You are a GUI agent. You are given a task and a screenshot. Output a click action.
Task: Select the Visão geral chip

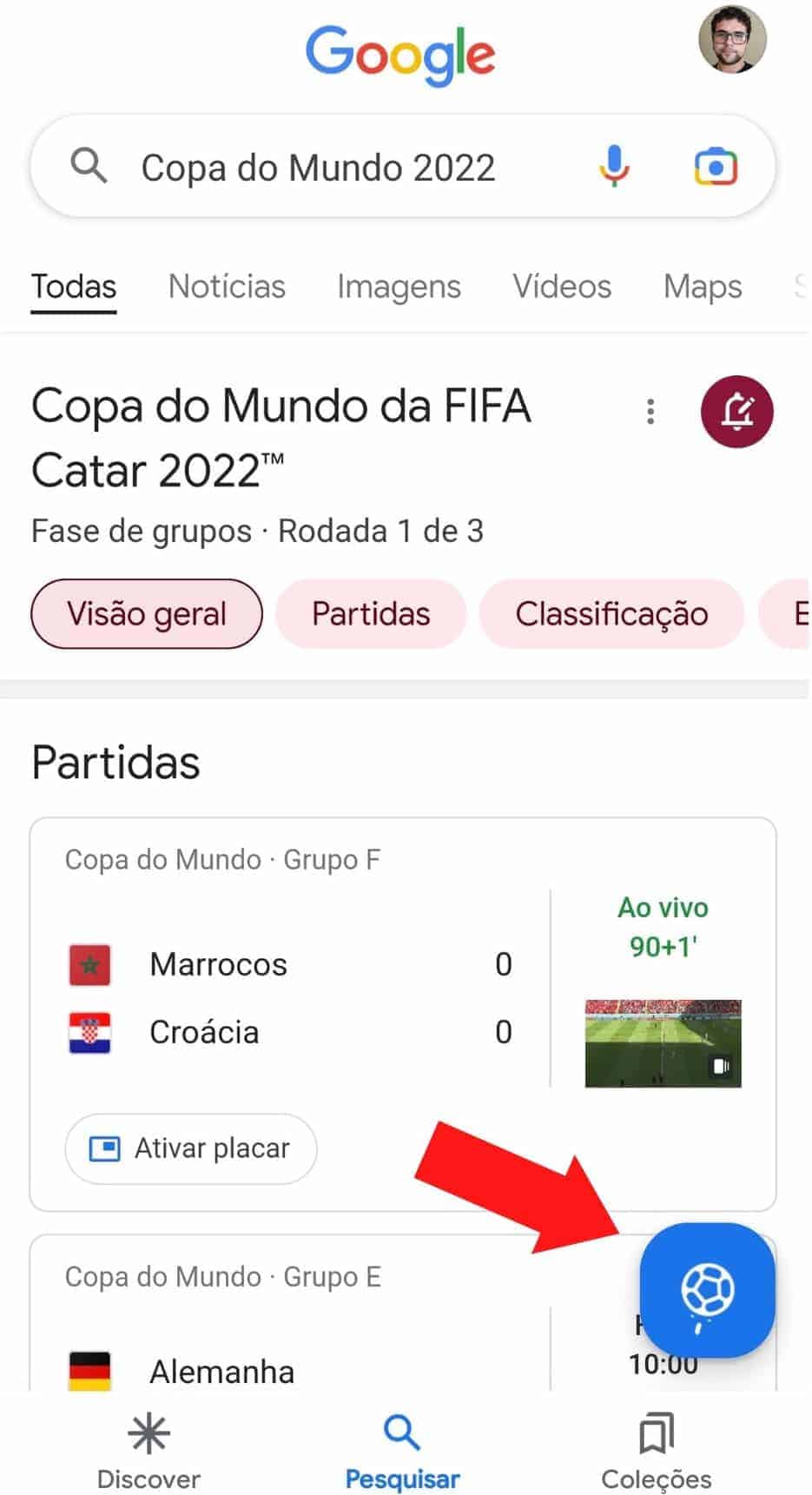(146, 614)
